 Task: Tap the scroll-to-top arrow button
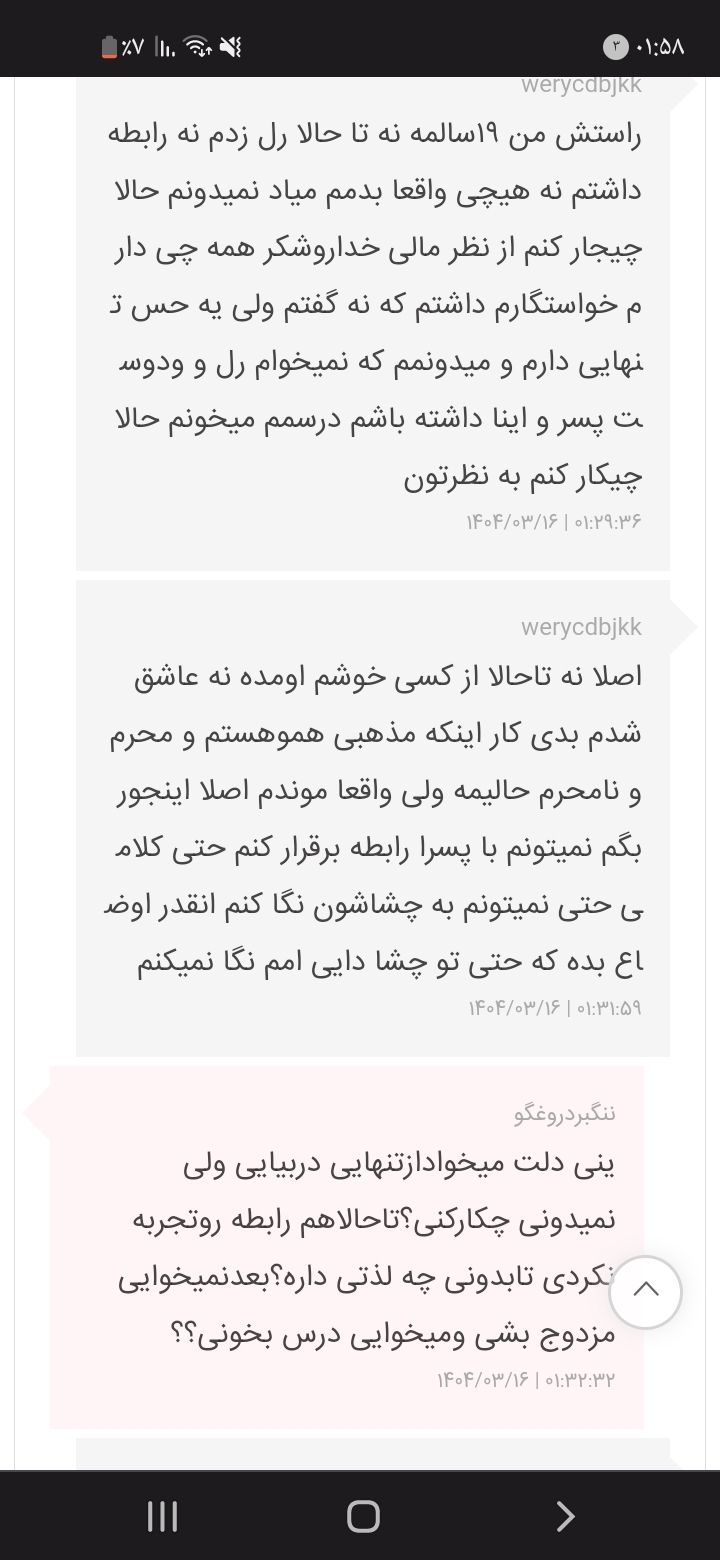click(x=645, y=1291)
